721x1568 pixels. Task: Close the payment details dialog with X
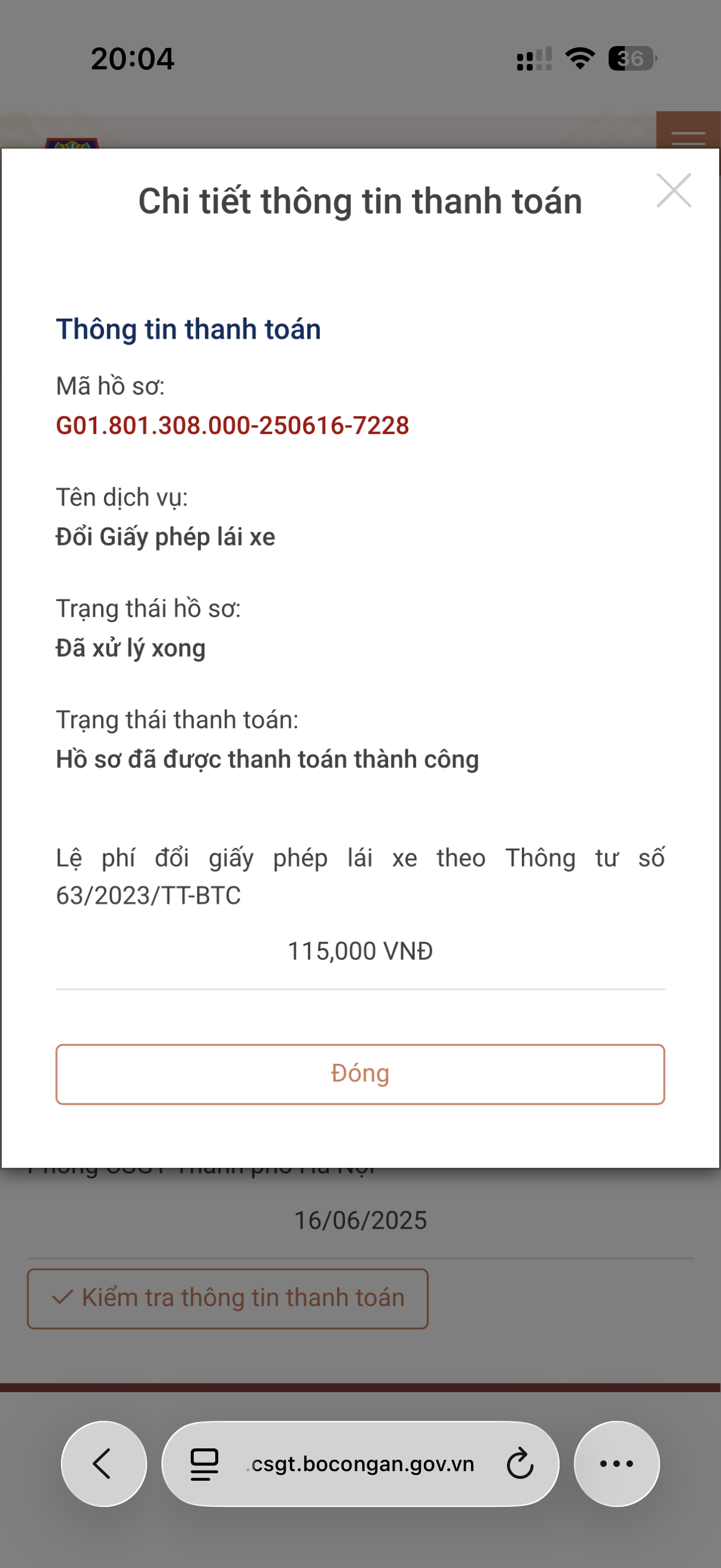pyautogui.click(x=674, y=191)
